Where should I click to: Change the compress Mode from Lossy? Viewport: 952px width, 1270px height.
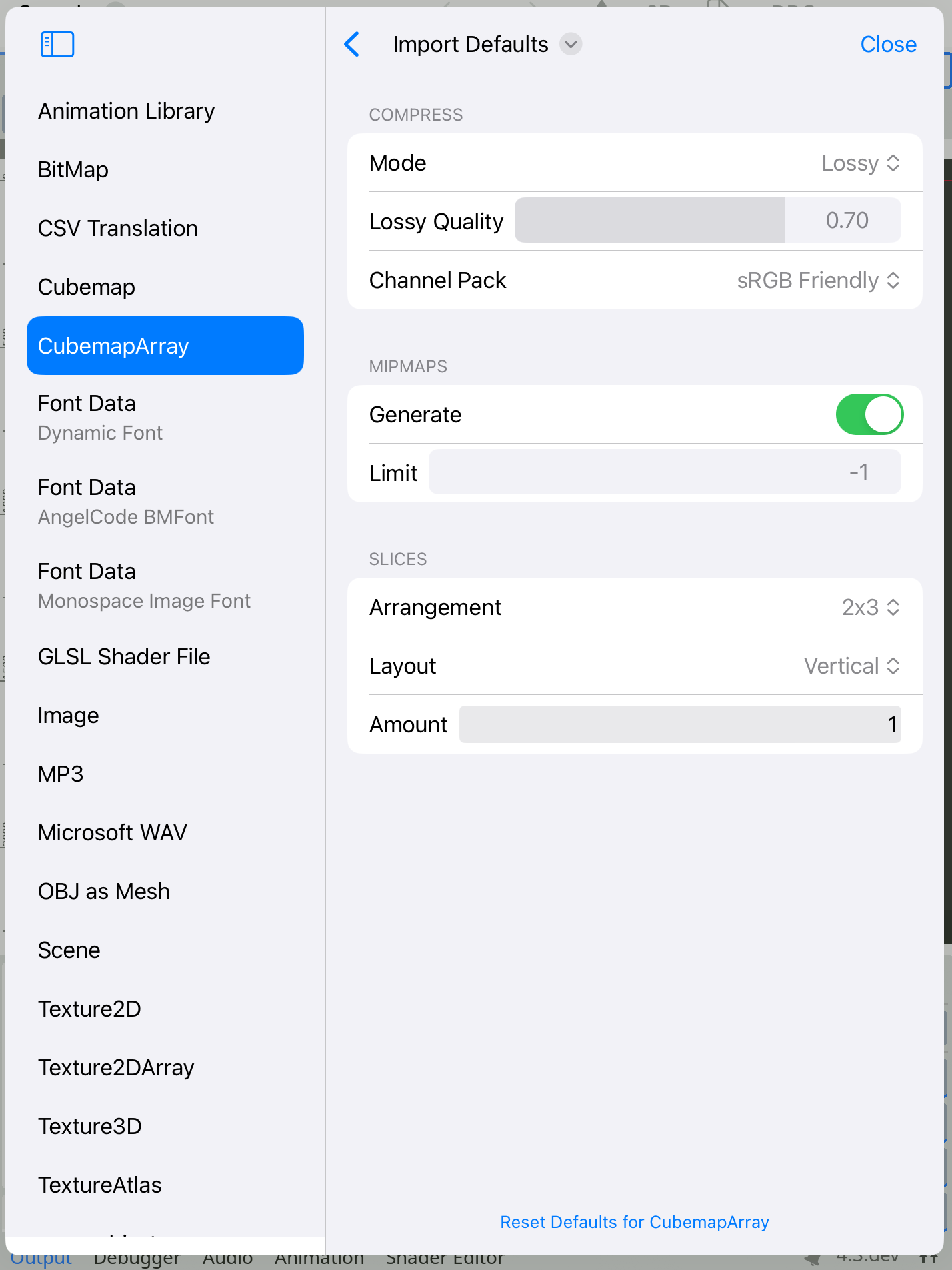[860, 163]
